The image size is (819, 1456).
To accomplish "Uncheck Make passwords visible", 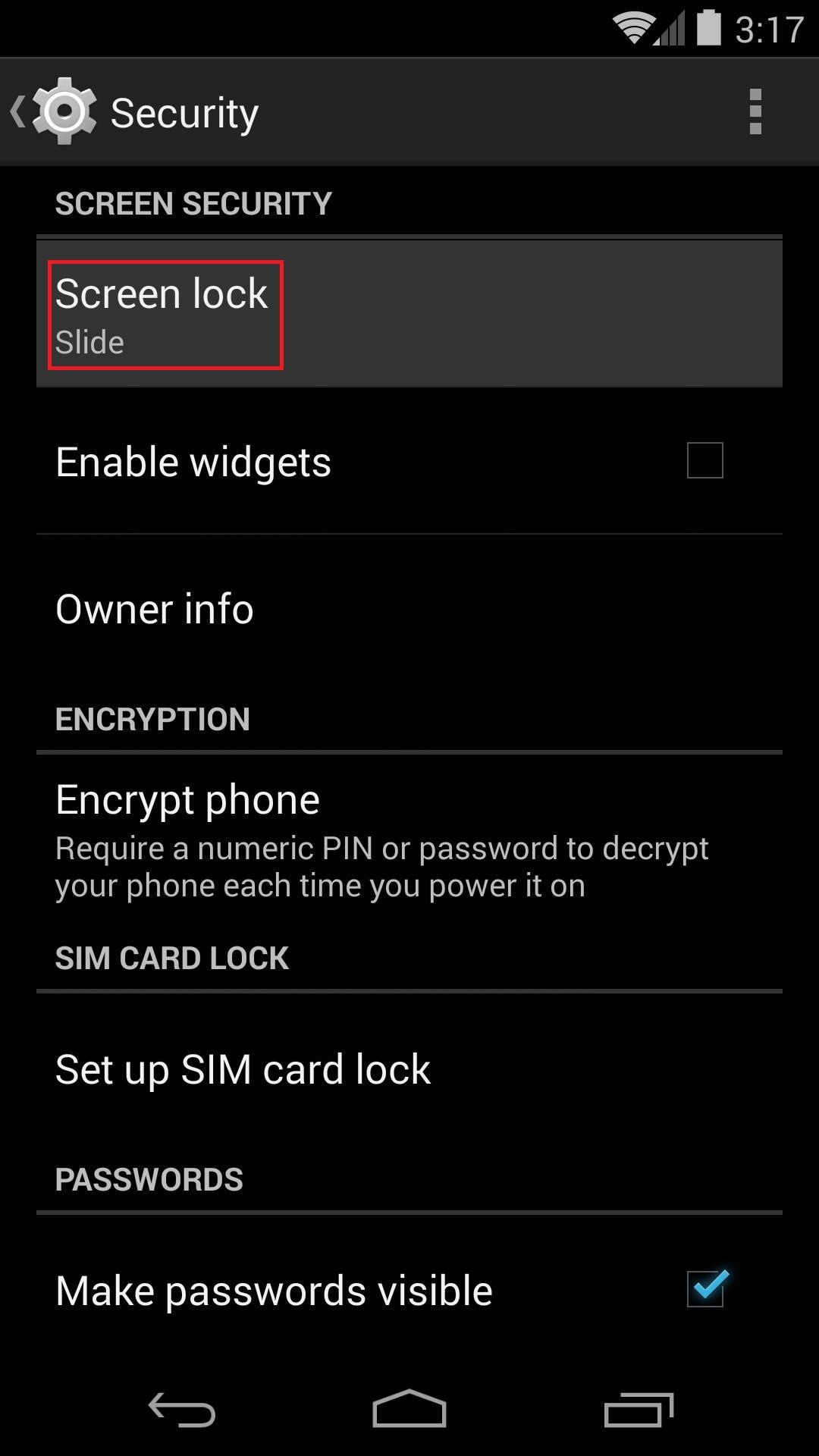I will tap(706, 1289).
